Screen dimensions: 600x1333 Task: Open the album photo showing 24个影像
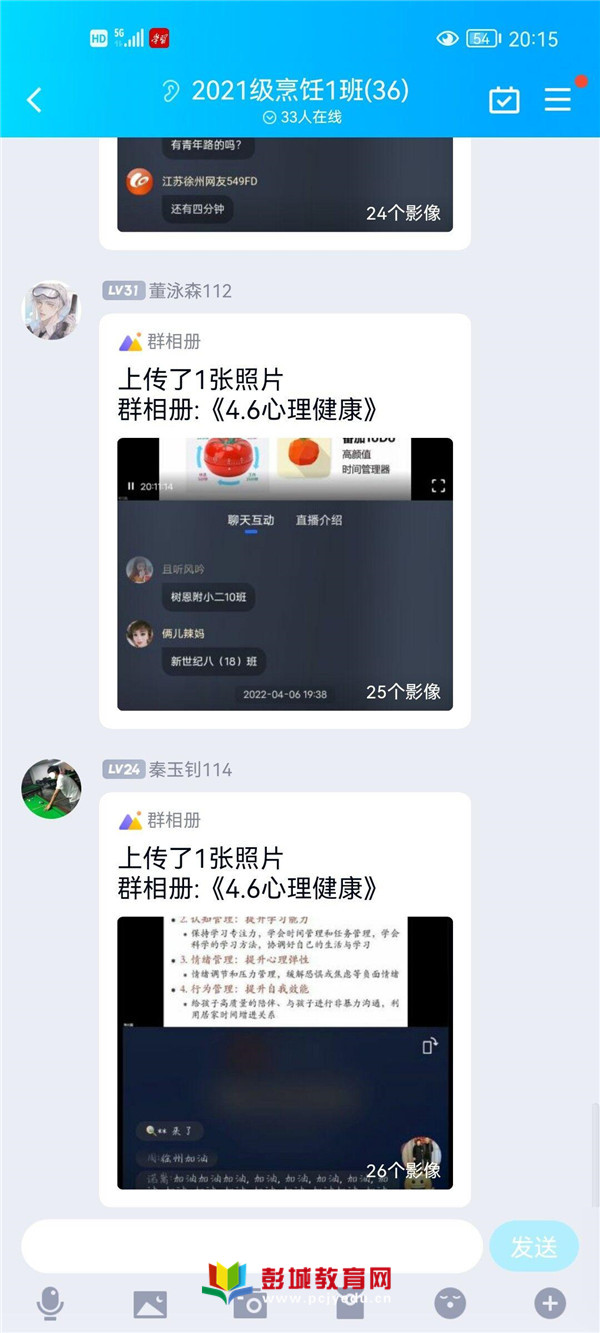pos(285,185)
